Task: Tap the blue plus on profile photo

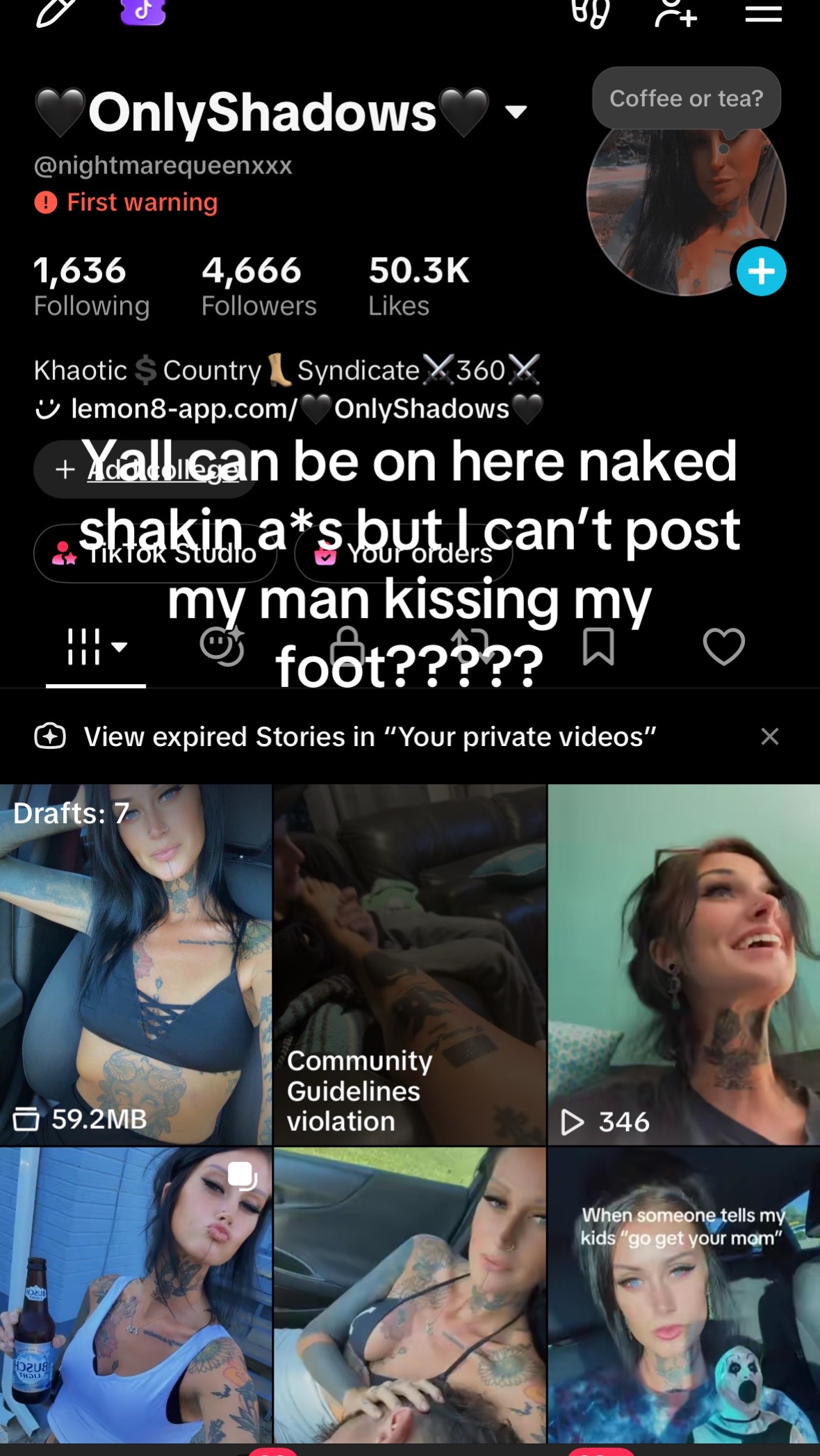Action: pos(761,271)
